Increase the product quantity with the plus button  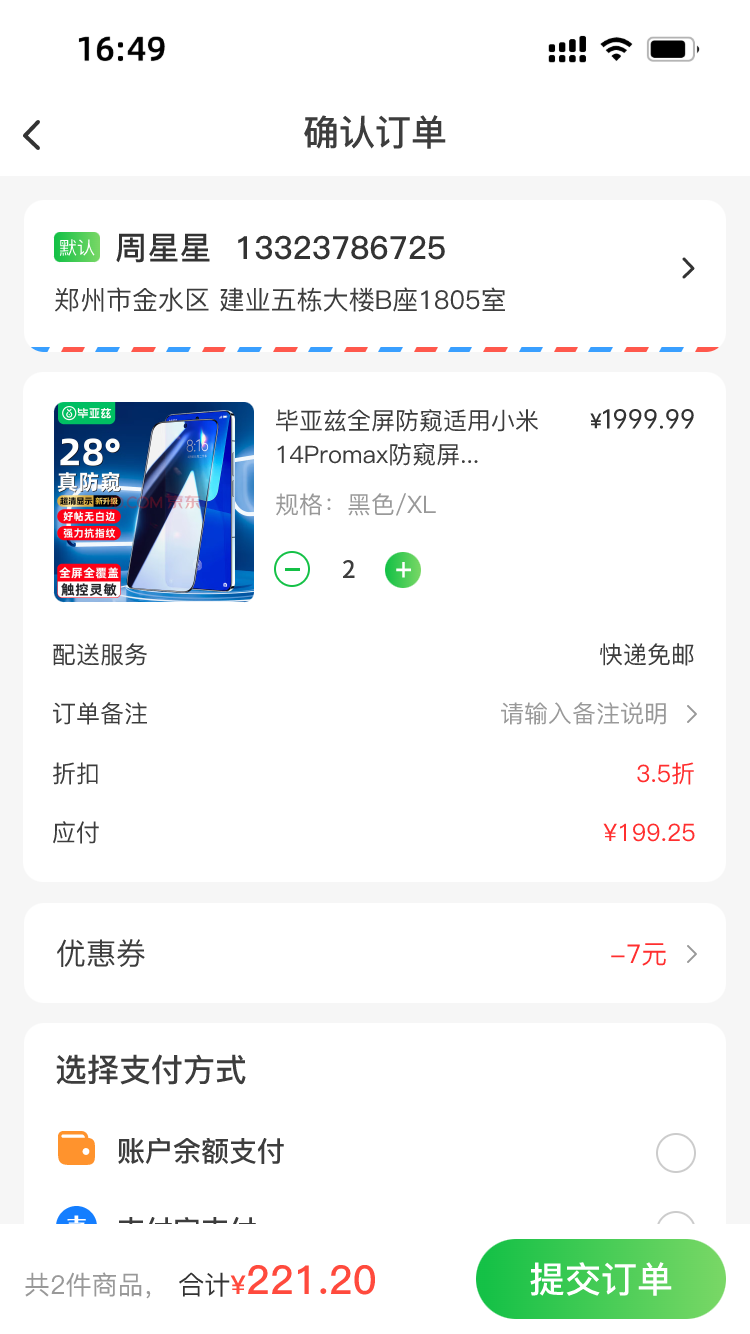coord(403,570)
